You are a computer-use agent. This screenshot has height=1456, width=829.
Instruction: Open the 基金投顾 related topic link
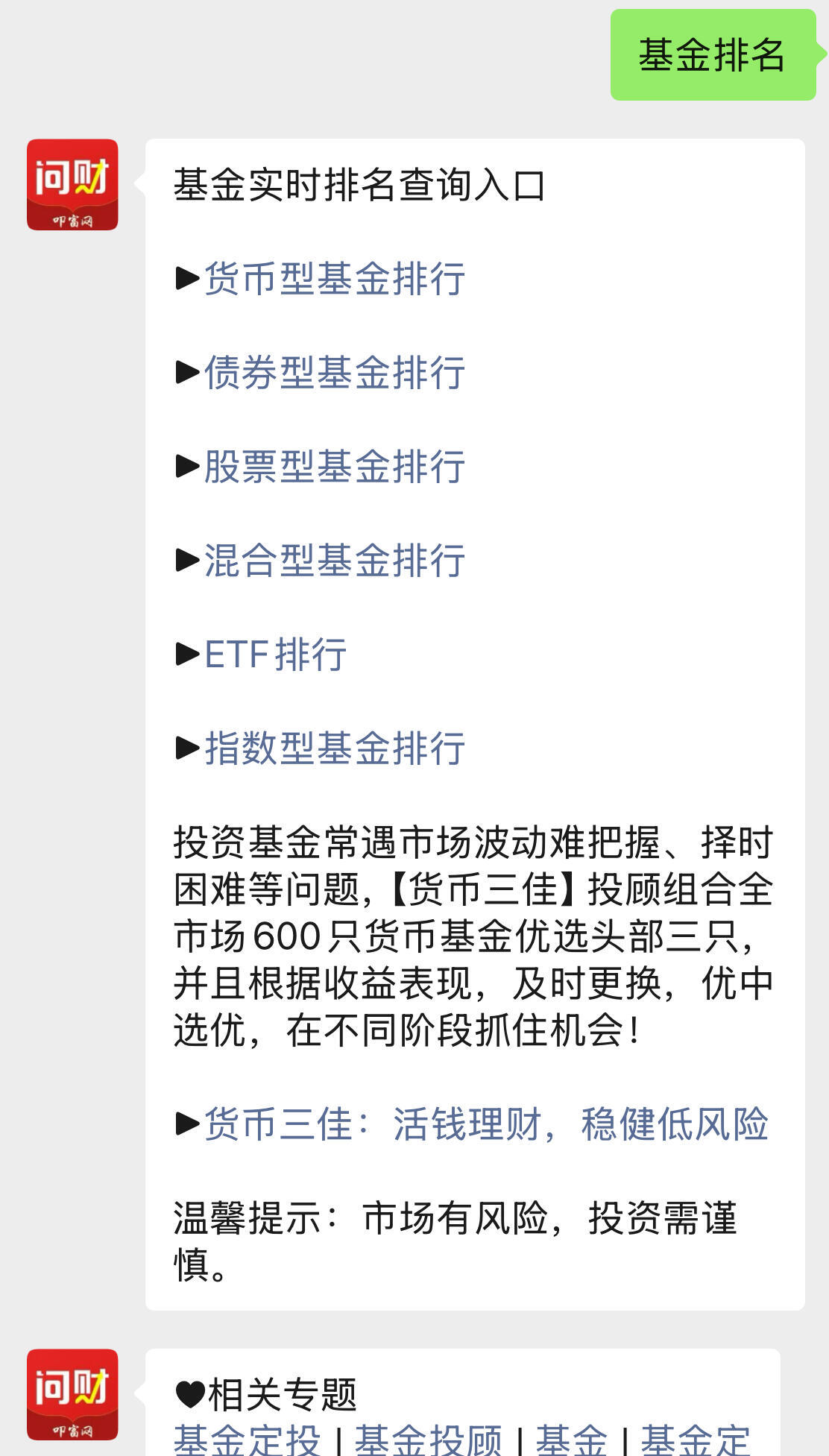429,1439
